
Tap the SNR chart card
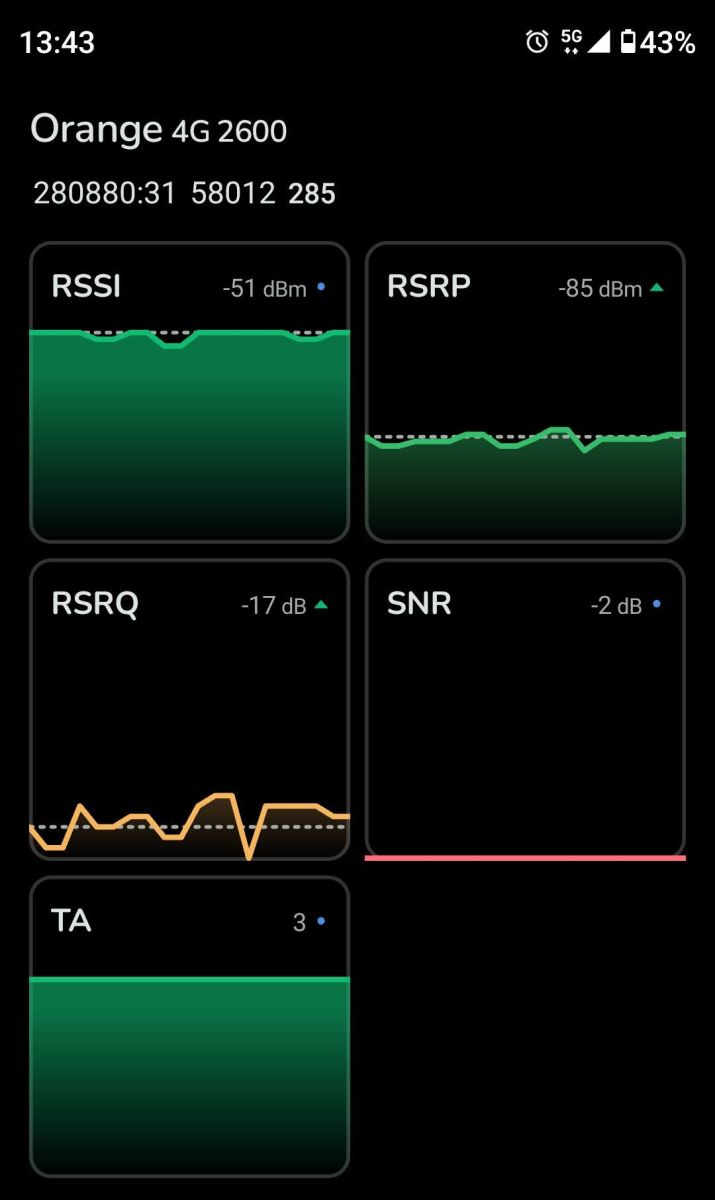(525, 709)
